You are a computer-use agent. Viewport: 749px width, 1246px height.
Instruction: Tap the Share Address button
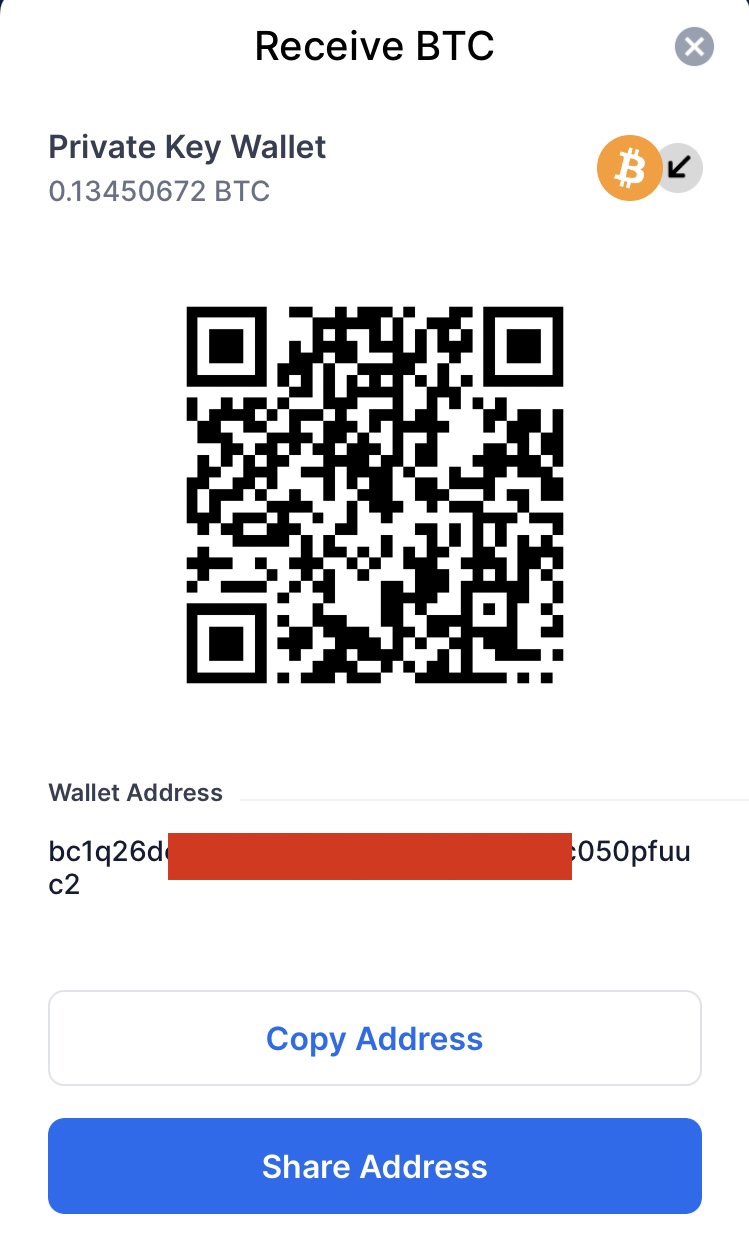pyautogui.click(x=374, y=1166)
